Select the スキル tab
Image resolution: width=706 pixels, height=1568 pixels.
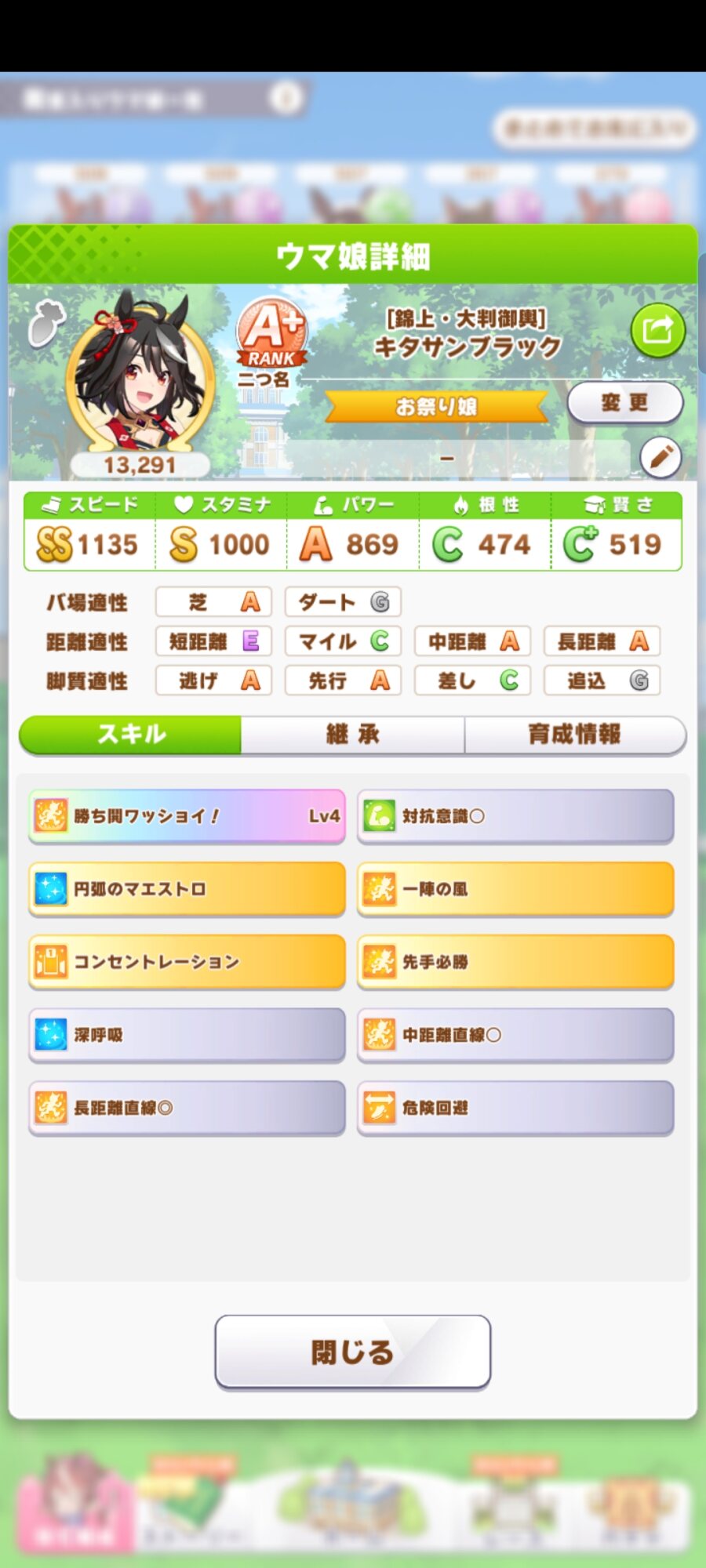131,735
